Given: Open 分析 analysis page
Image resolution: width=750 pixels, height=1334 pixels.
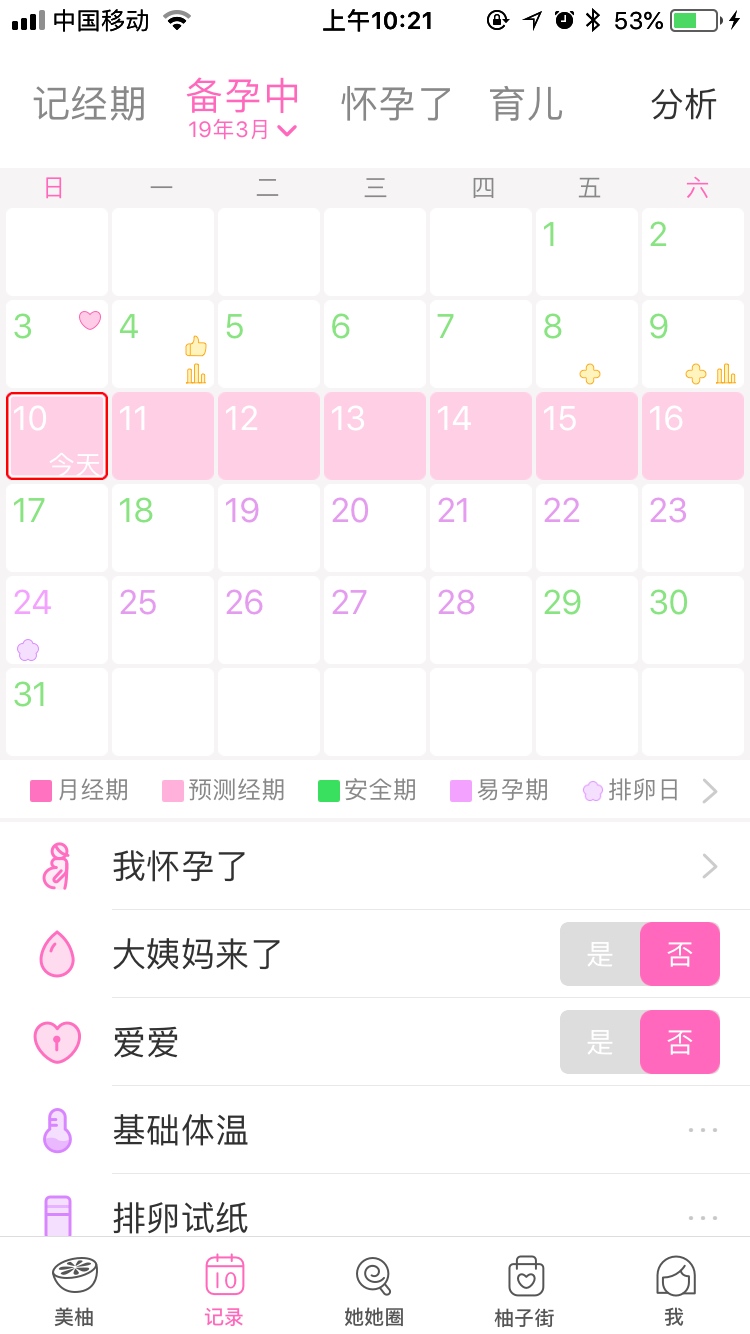Looking at the screenshot, I should click(684, 104).
